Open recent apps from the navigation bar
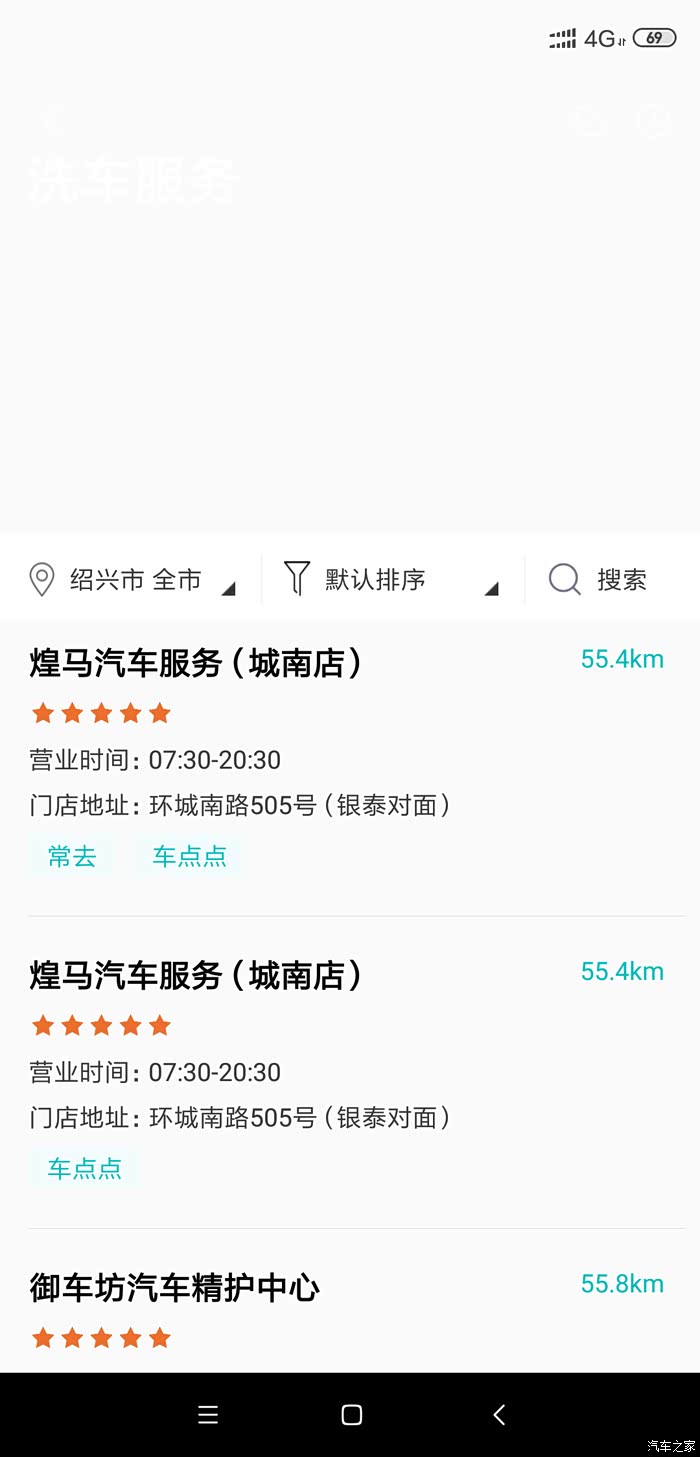 pyautogui.click(x=208, y=1414)
